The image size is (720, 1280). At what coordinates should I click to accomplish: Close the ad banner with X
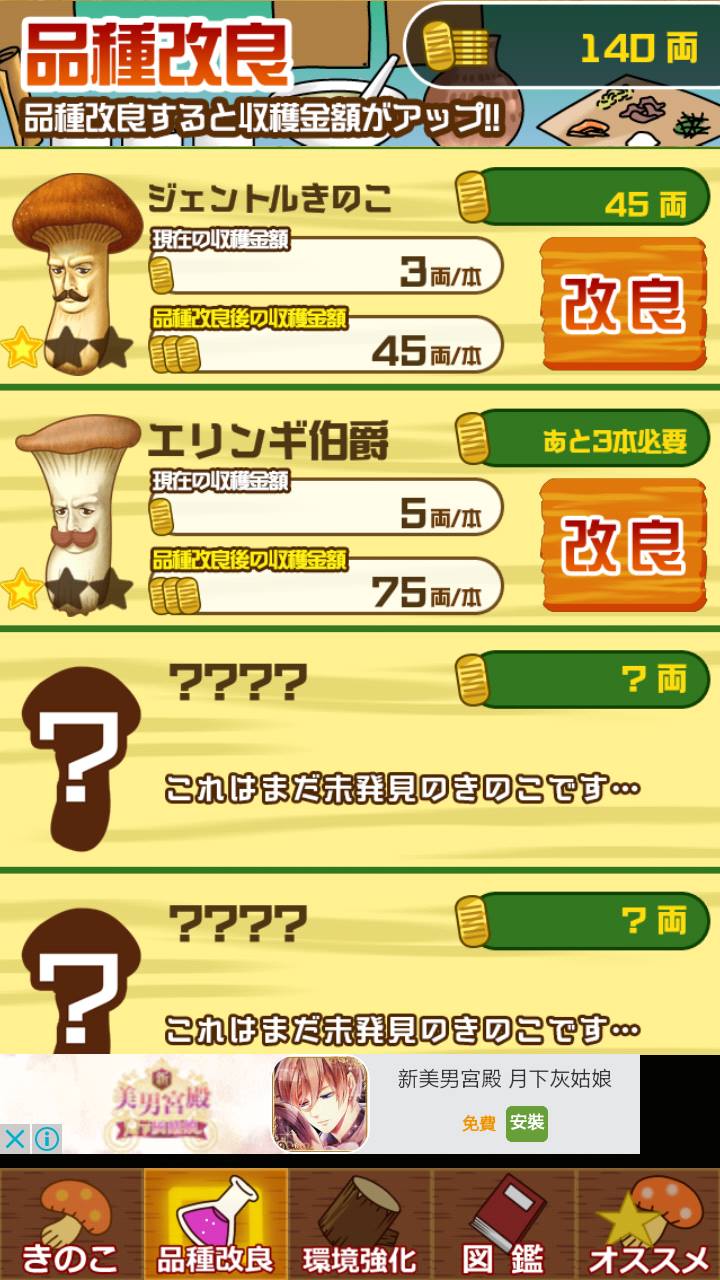pyautogui.click(x=15, y=1138)
